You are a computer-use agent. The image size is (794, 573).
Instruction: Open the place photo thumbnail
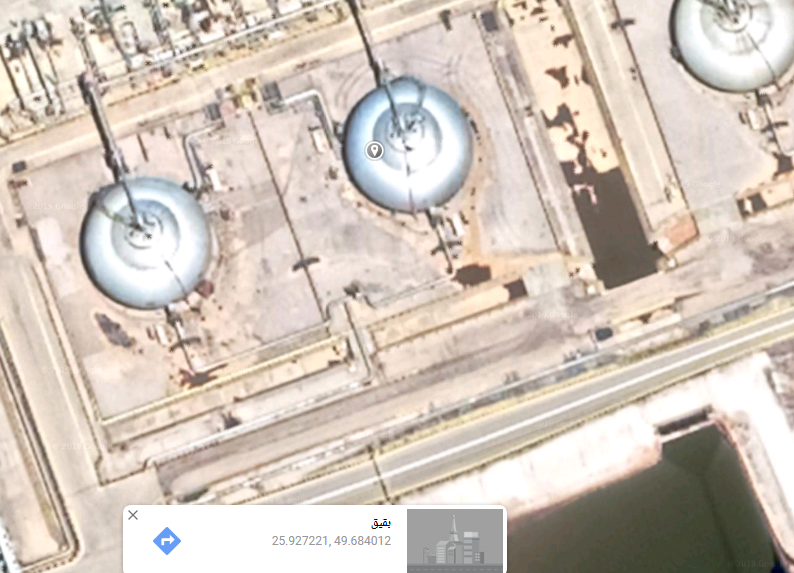tap(454, 540)
